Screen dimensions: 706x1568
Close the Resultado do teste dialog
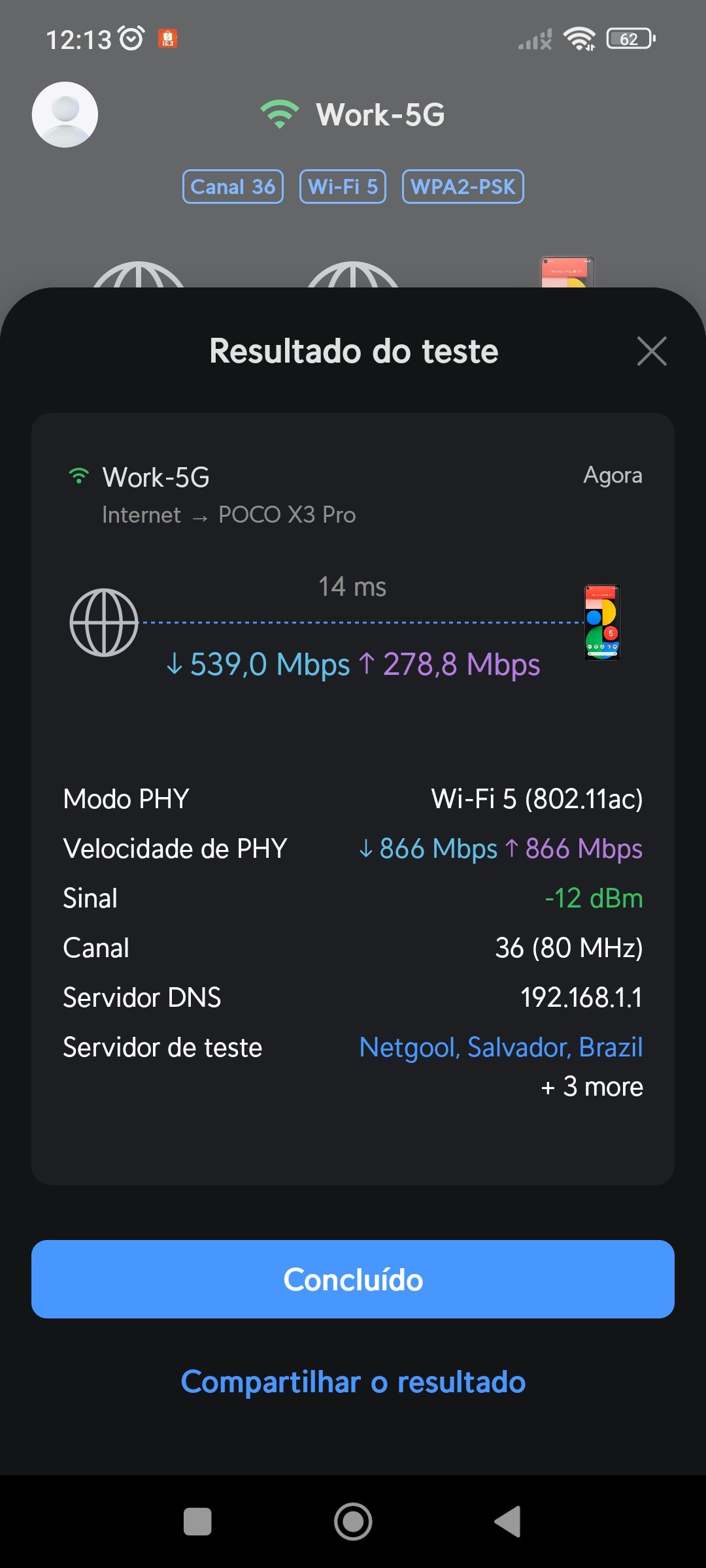pyautogui.click(x=652, y=351)
